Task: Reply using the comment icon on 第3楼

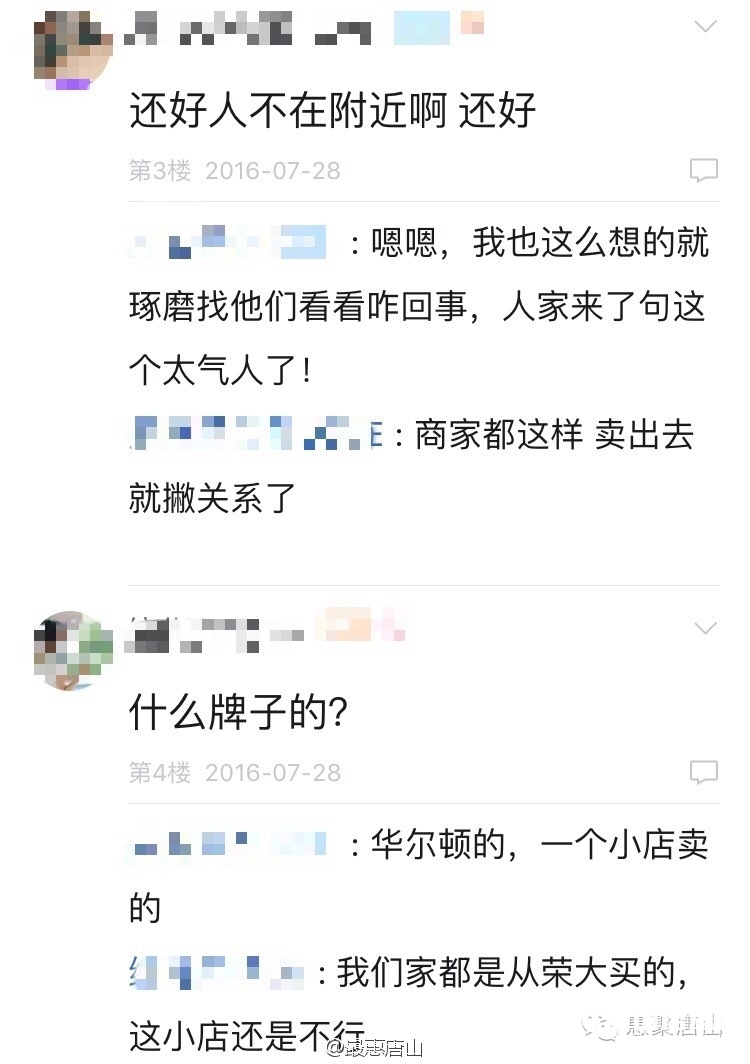Action: pyautogui.click(x=704, y=171)
